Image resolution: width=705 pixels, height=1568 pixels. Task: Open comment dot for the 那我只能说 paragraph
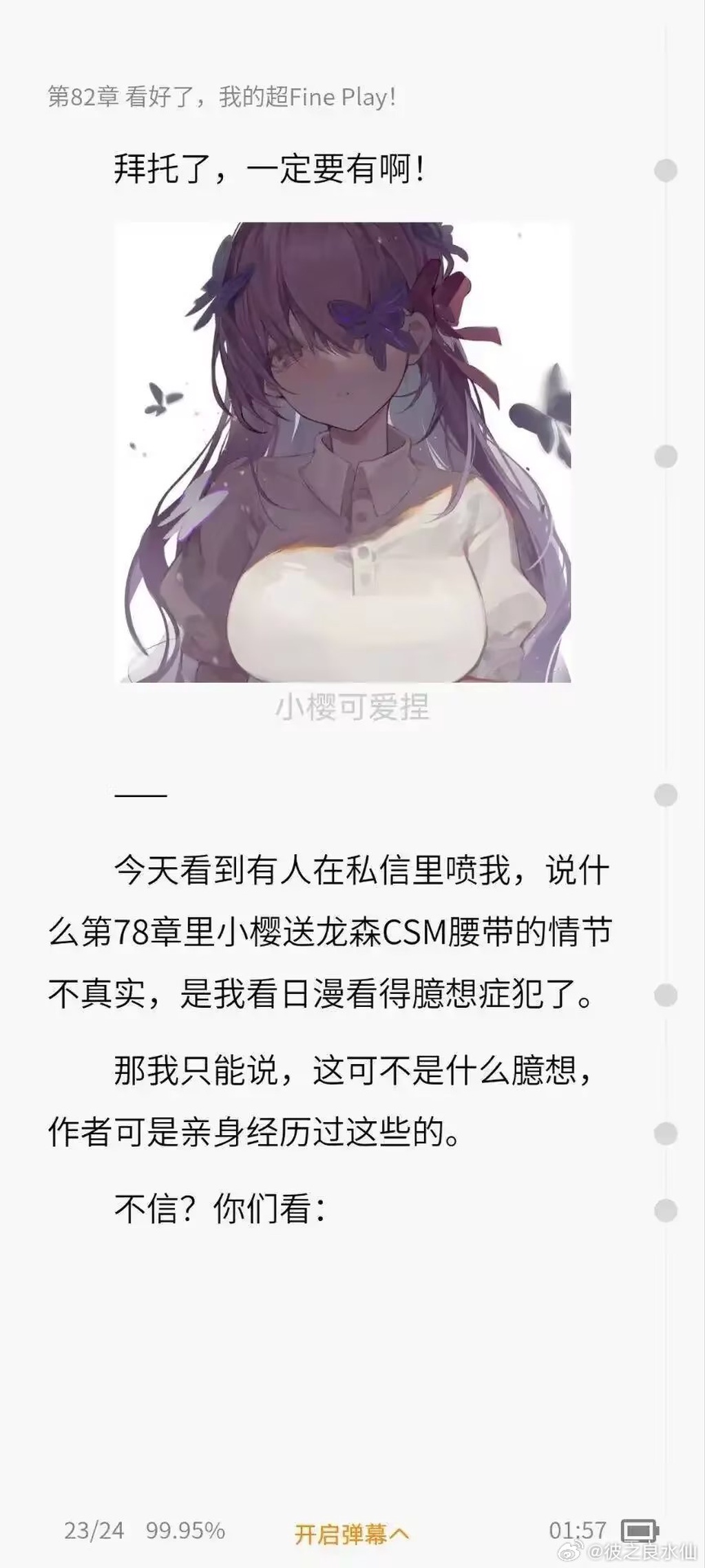(665, 1133)
